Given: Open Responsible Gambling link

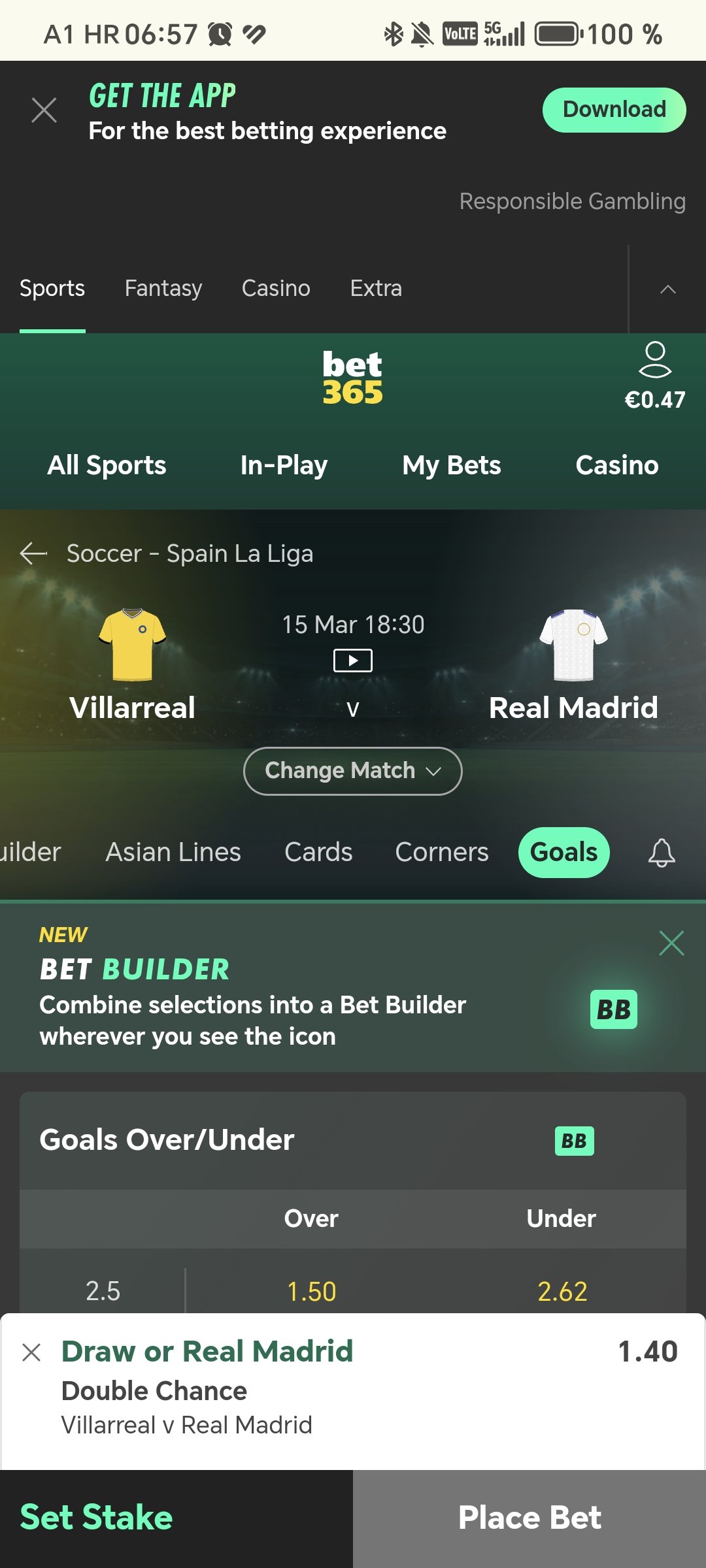Looking at the screenshot, I should tap(572, 201).
